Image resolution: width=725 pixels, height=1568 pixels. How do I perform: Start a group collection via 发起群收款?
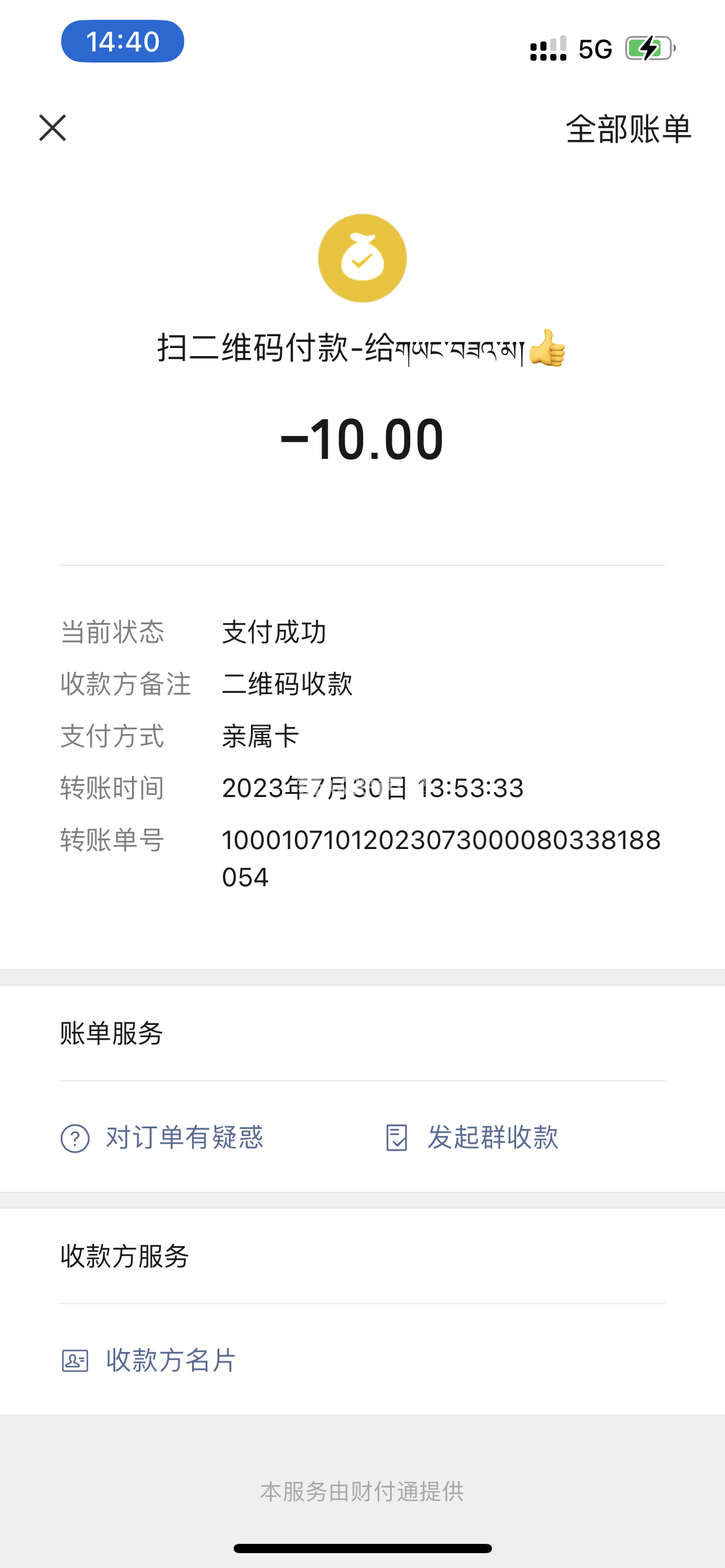[x=472, y=1138]
